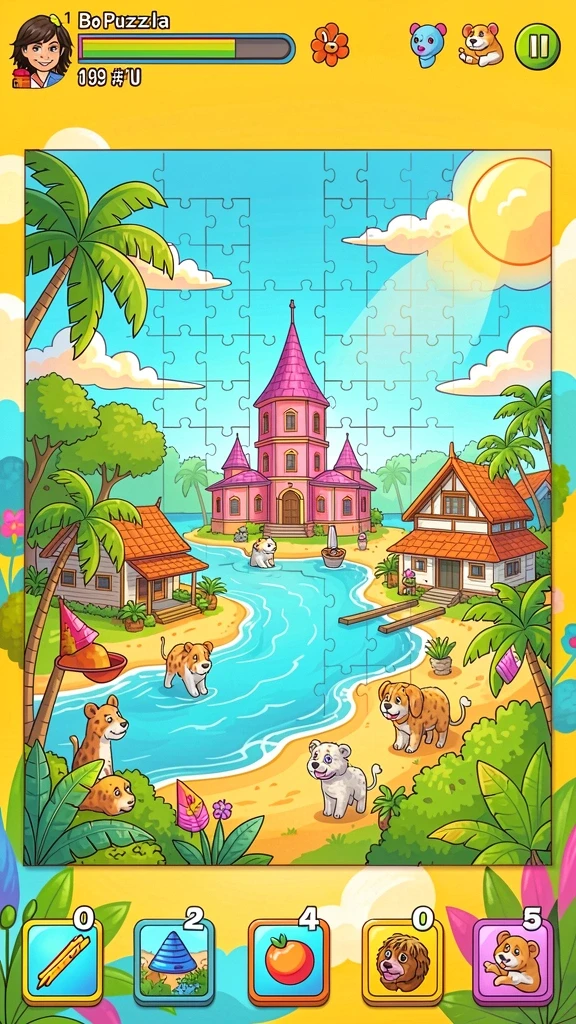Image resolution: width=576 pixels, height=1024 pixels.
Task: Use the orange fruit item
Action: pos(288,961)
